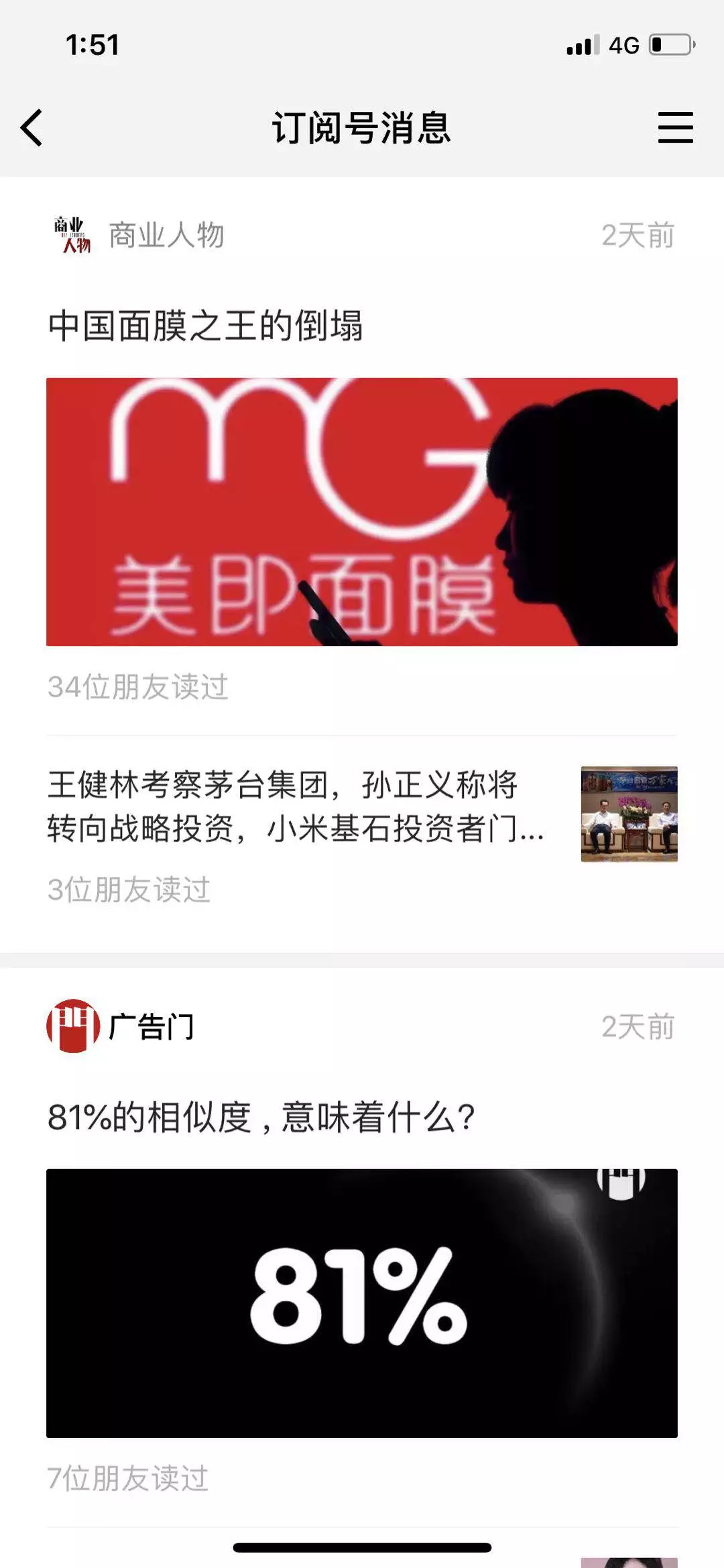Open the 王健林考察茅台集团 article
This screenshot has height=1568, width=724.
tap(295, 806)
